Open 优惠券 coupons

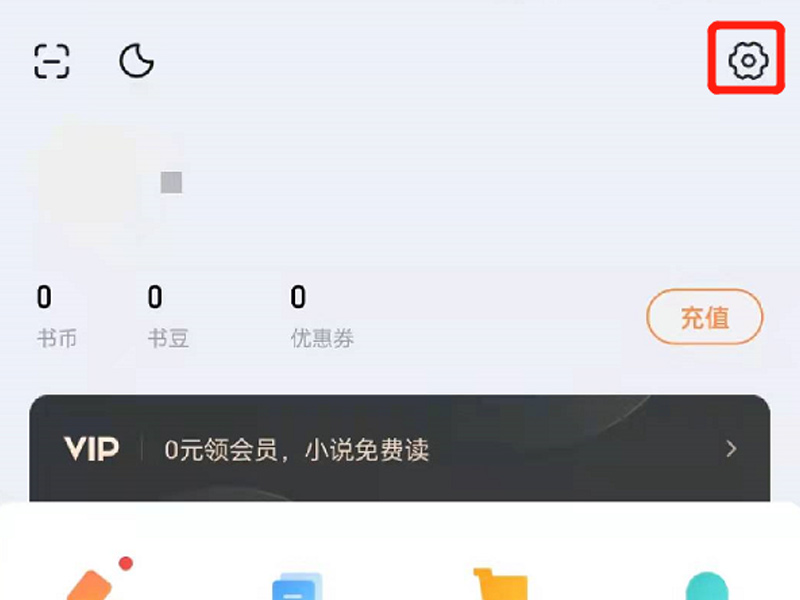pyautogui.click(x=321, y=317)
